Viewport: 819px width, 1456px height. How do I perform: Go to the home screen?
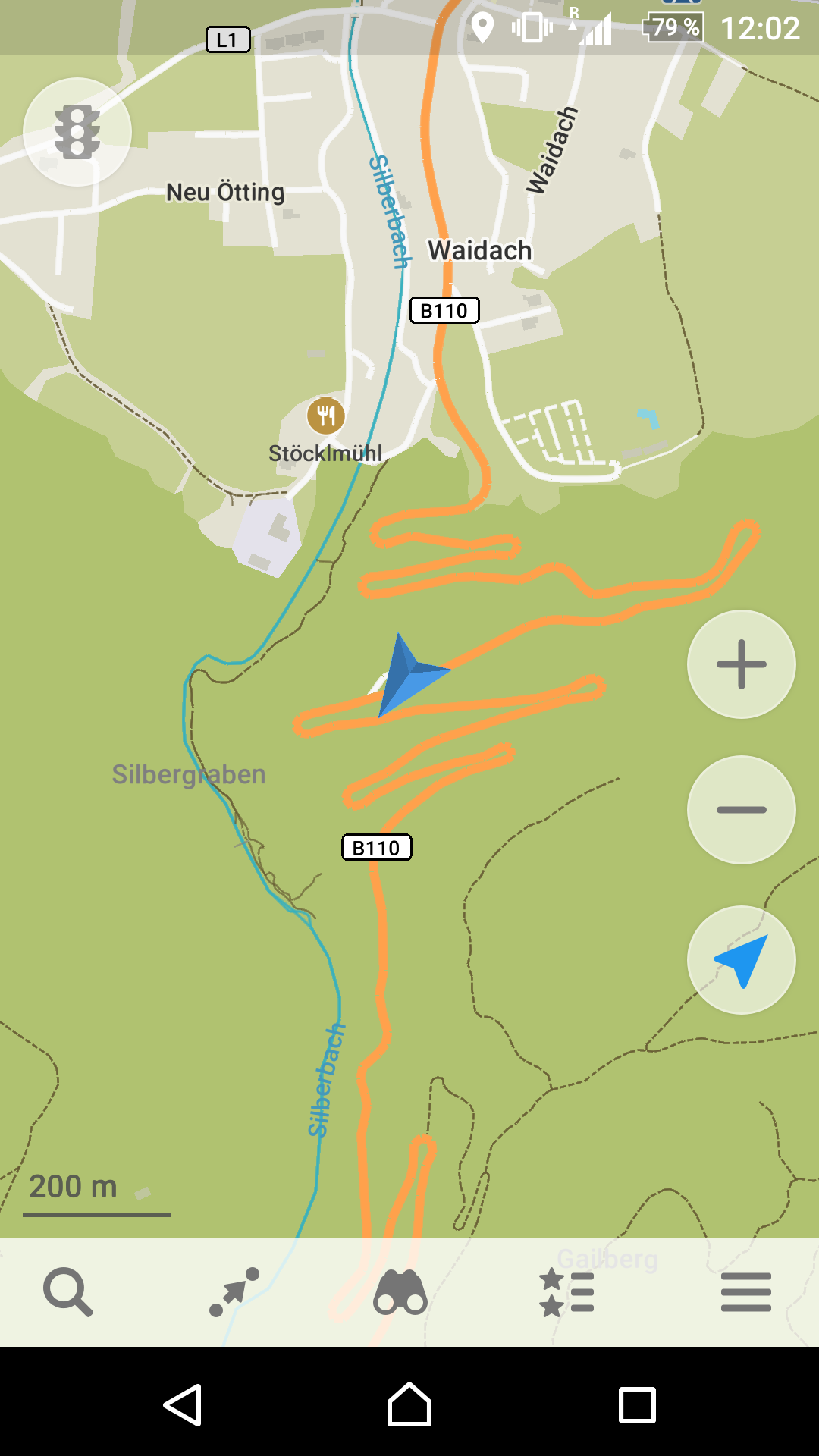tap(409, 1404)
